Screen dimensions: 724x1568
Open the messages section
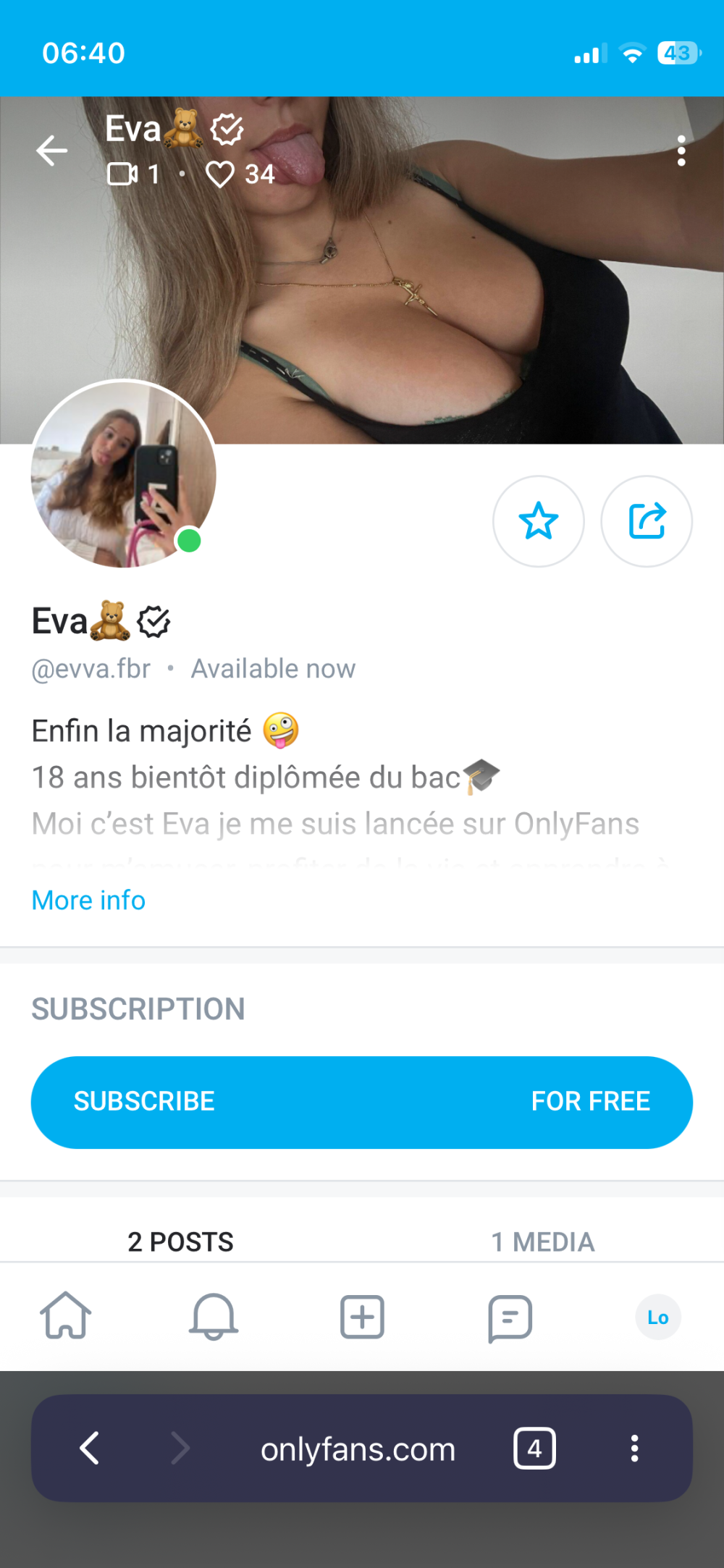coord(510,1318)
